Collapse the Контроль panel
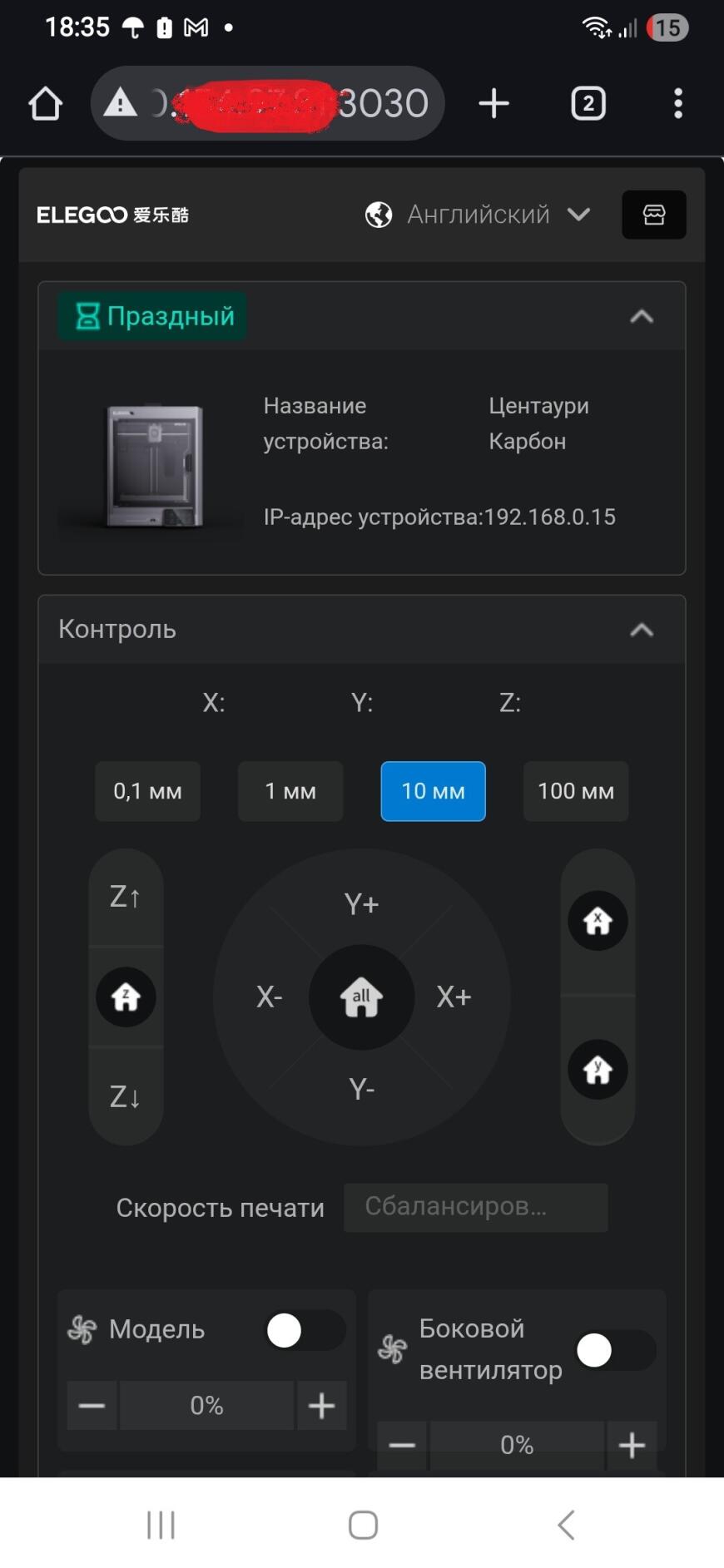 tap(640, 630)
